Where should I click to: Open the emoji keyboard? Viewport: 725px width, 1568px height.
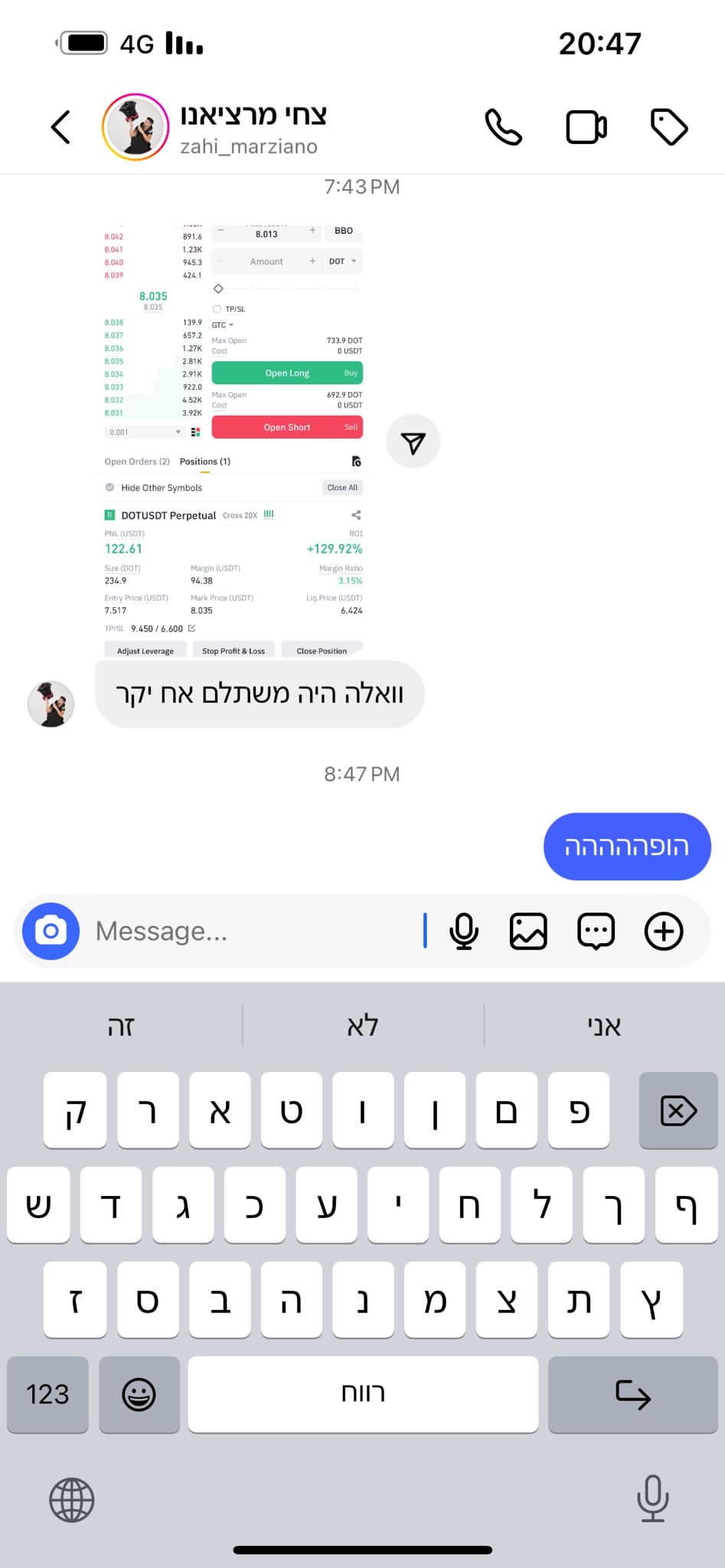(139, 1394)
